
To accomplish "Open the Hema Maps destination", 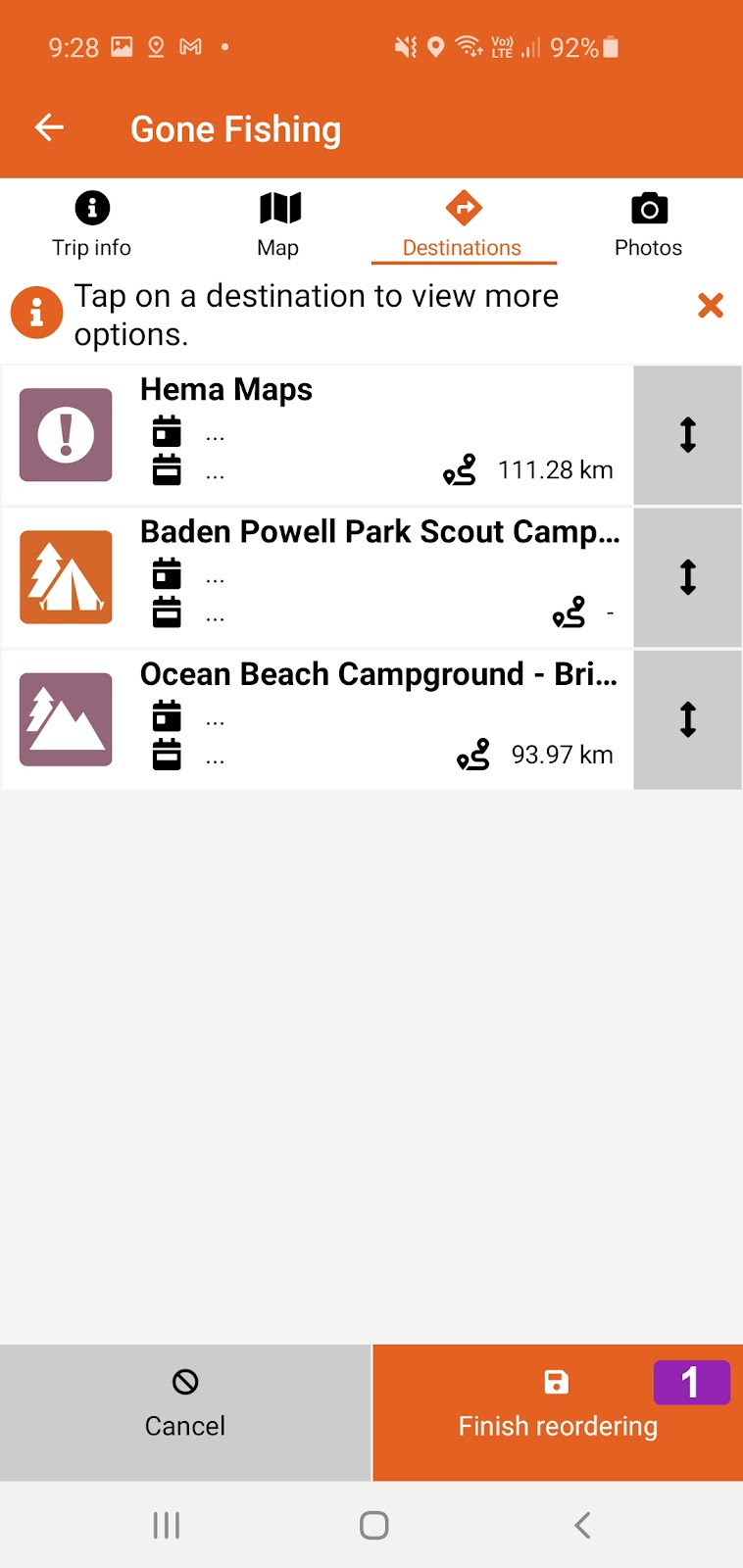I will tap(318, 435).
